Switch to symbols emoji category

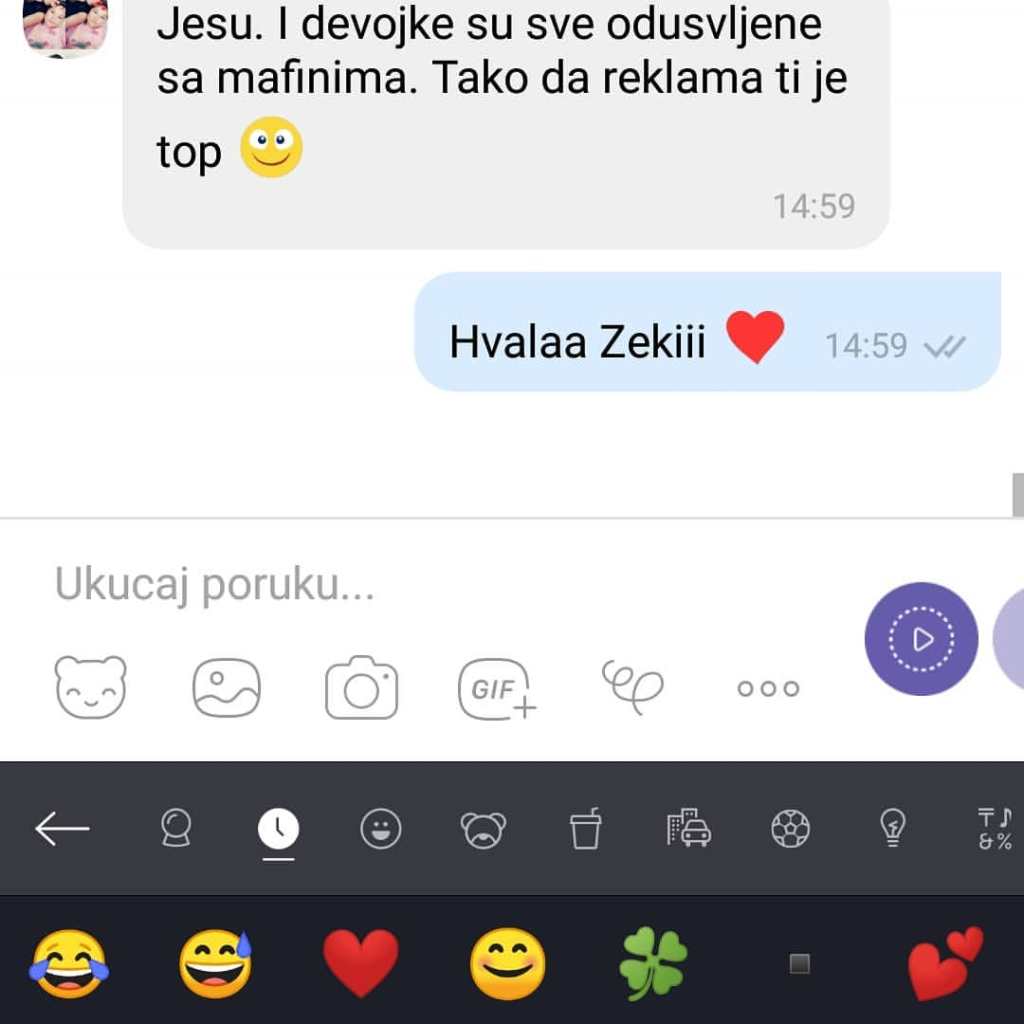[994, 828]
